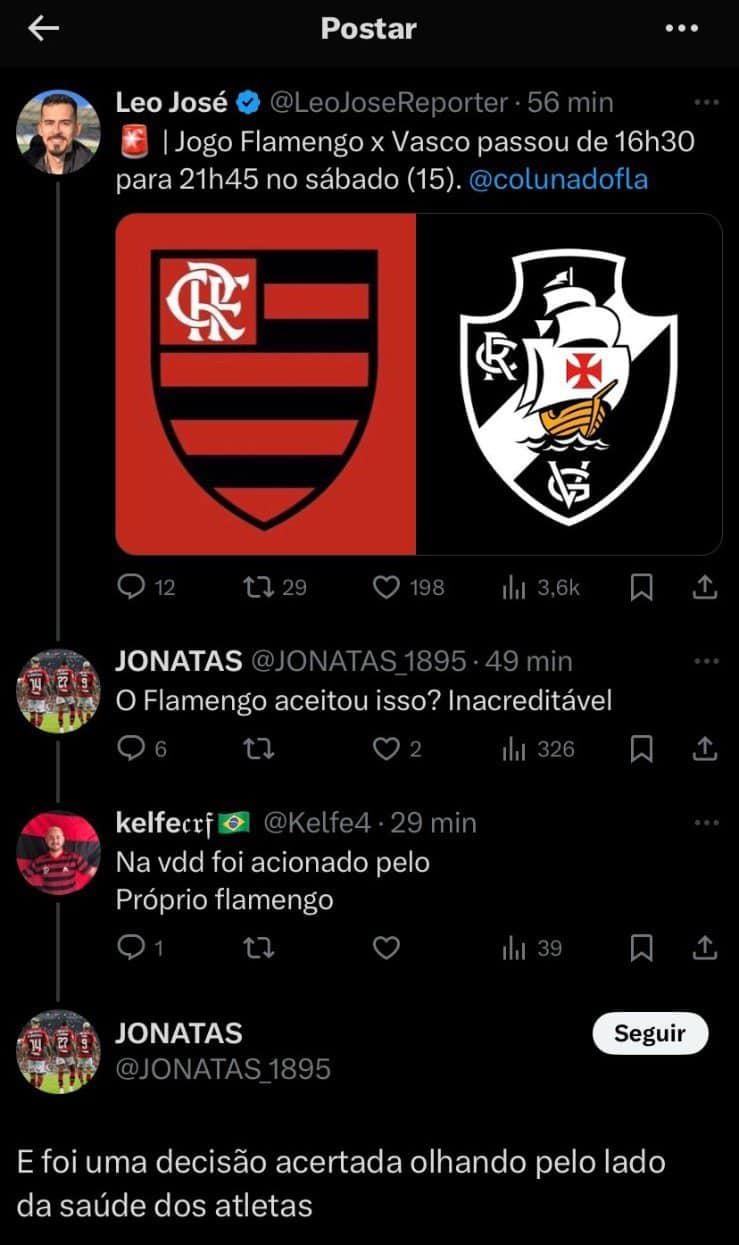Open Kelfe4's profile picture
Screen dimensions: 739x1245
point(58,852)
